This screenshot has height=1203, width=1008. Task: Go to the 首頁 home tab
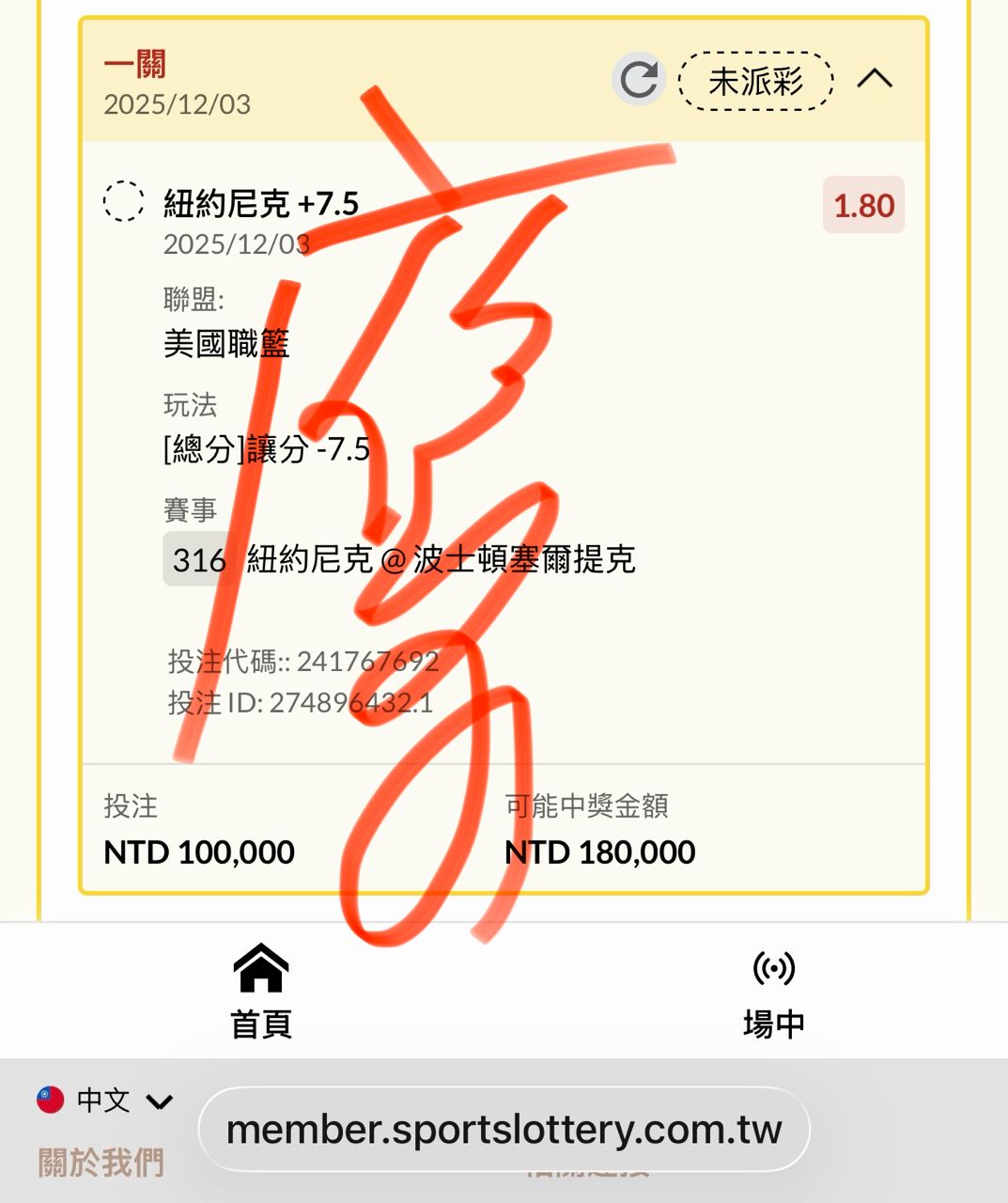[261, 992]
